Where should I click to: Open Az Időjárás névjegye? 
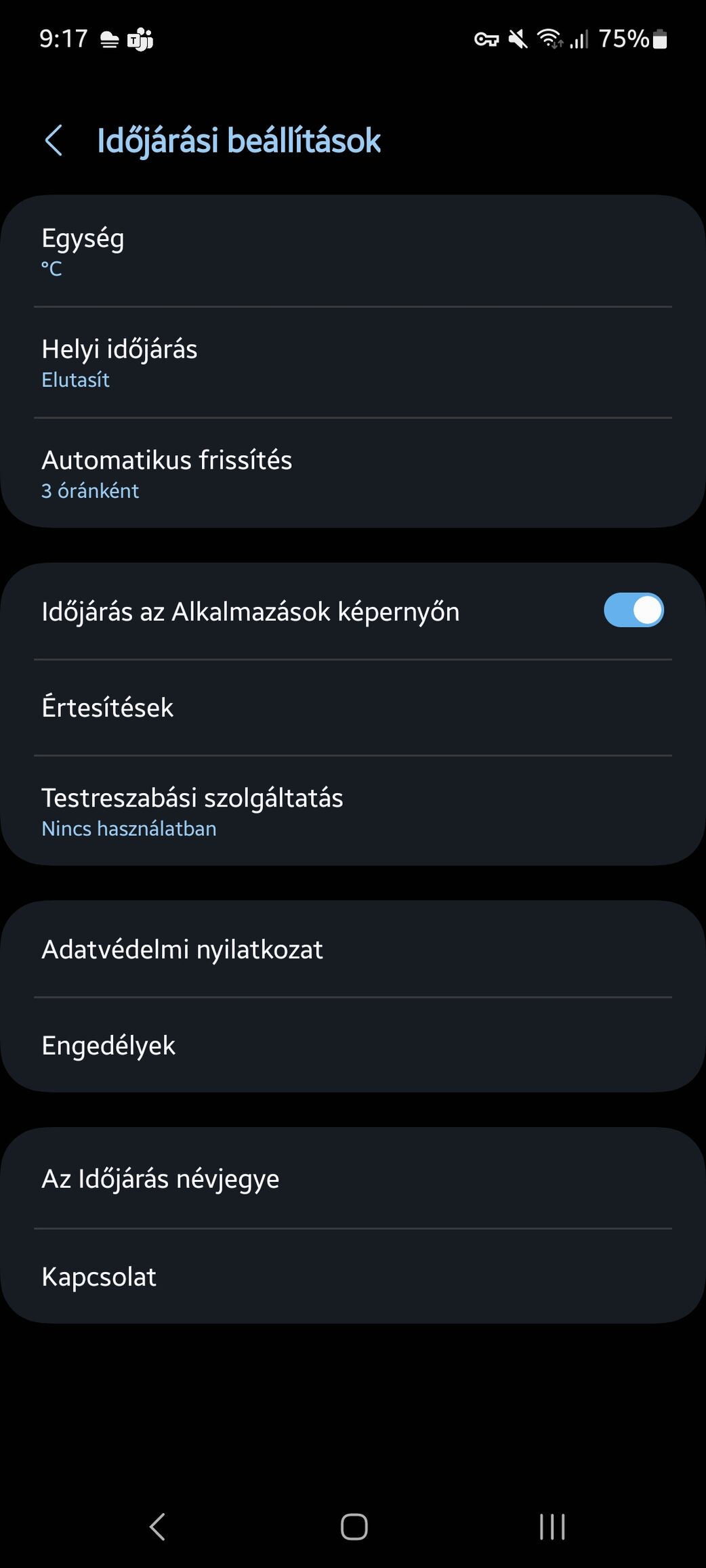353,1179
